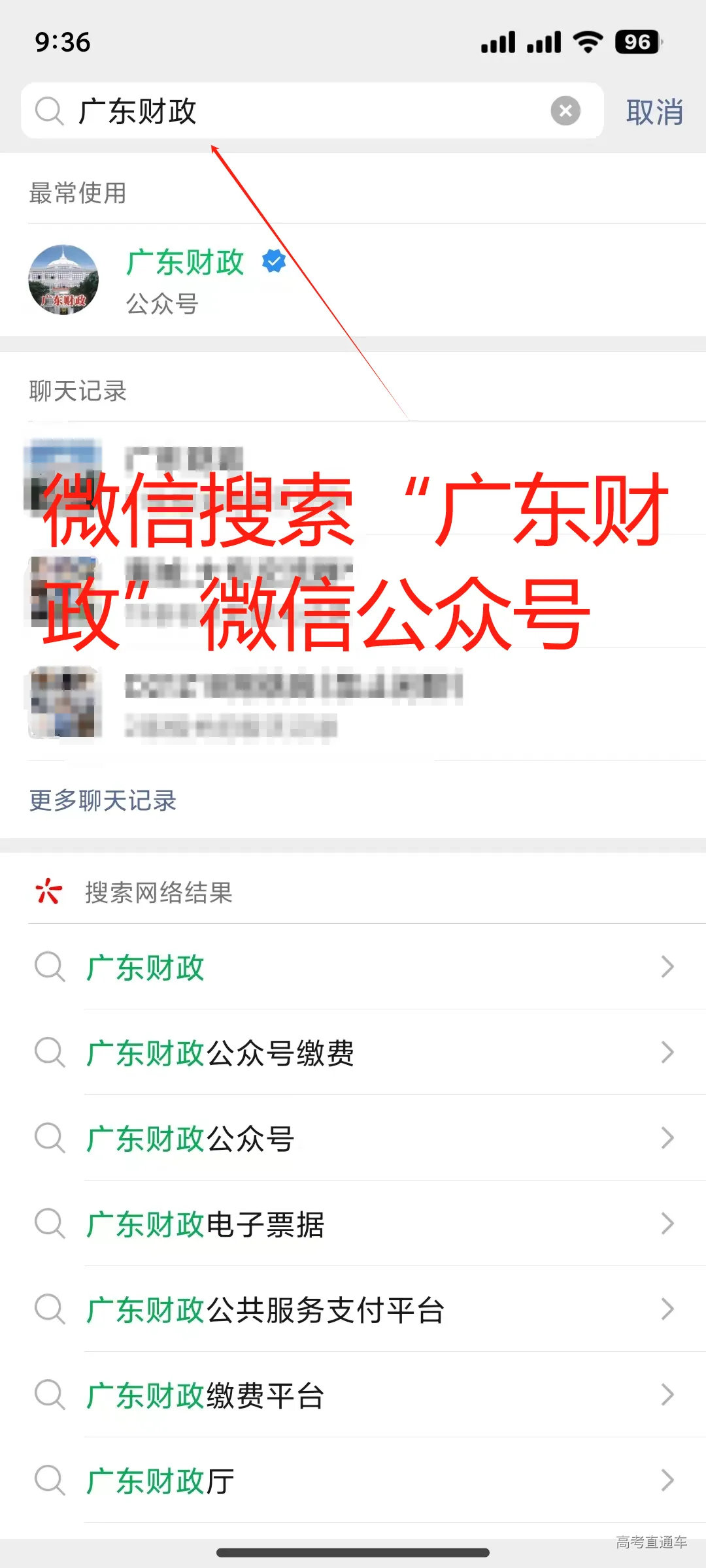Expand the 广东财政公众号缴费 suggestion chevron
This screenshot has height=1568, width=706.
(x=667, y=1052)
